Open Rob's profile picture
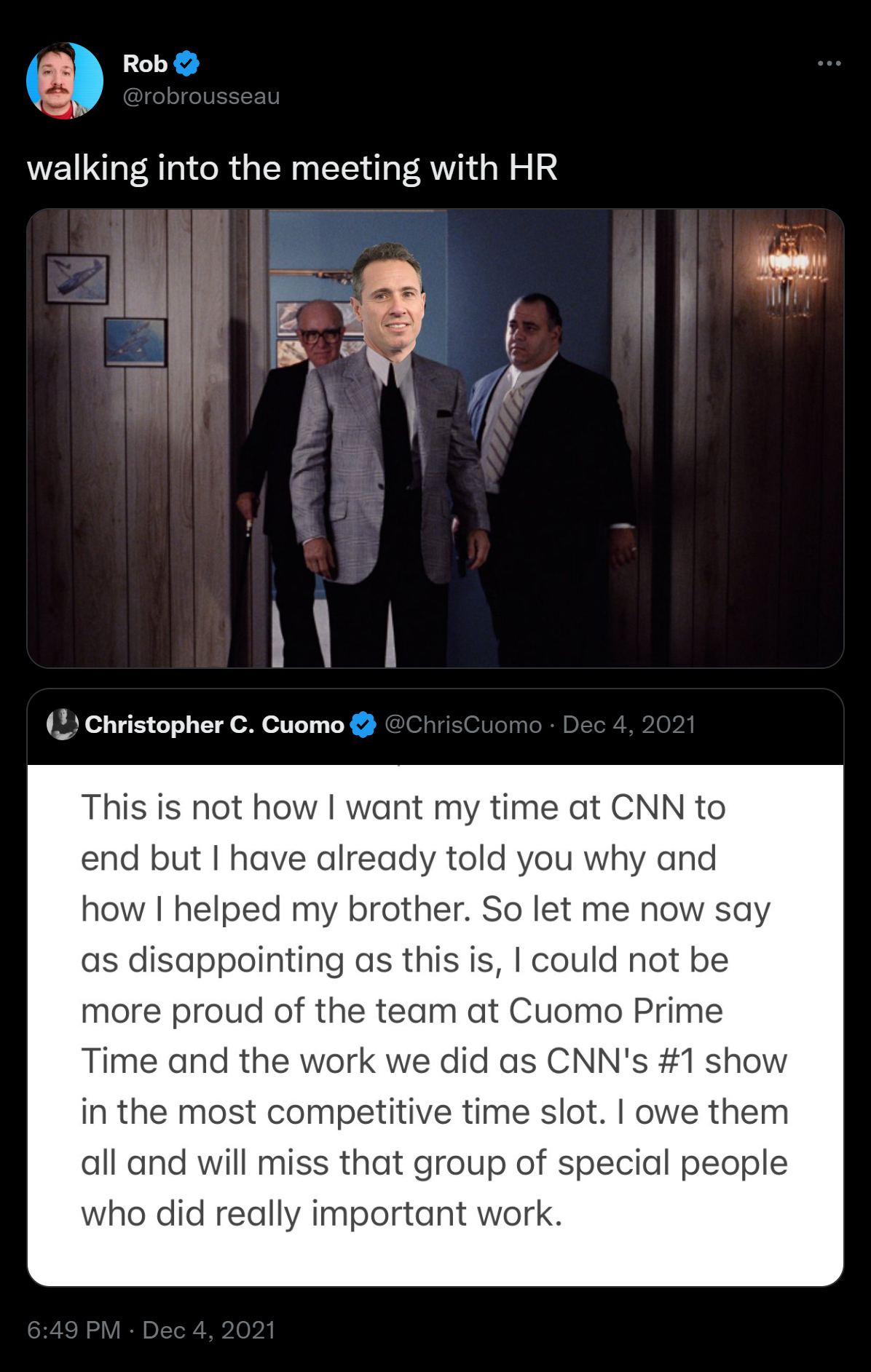Screen dimensions: 871x1372 (65, 81)
